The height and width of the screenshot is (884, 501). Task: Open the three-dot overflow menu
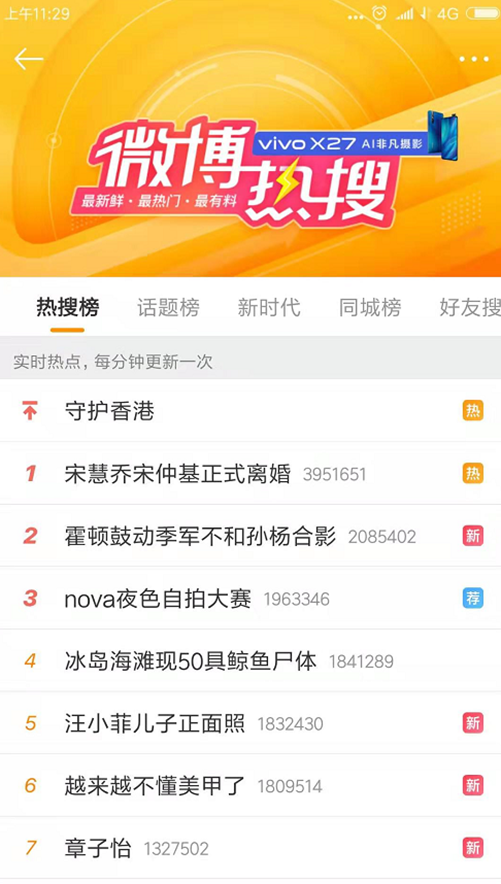473,59
